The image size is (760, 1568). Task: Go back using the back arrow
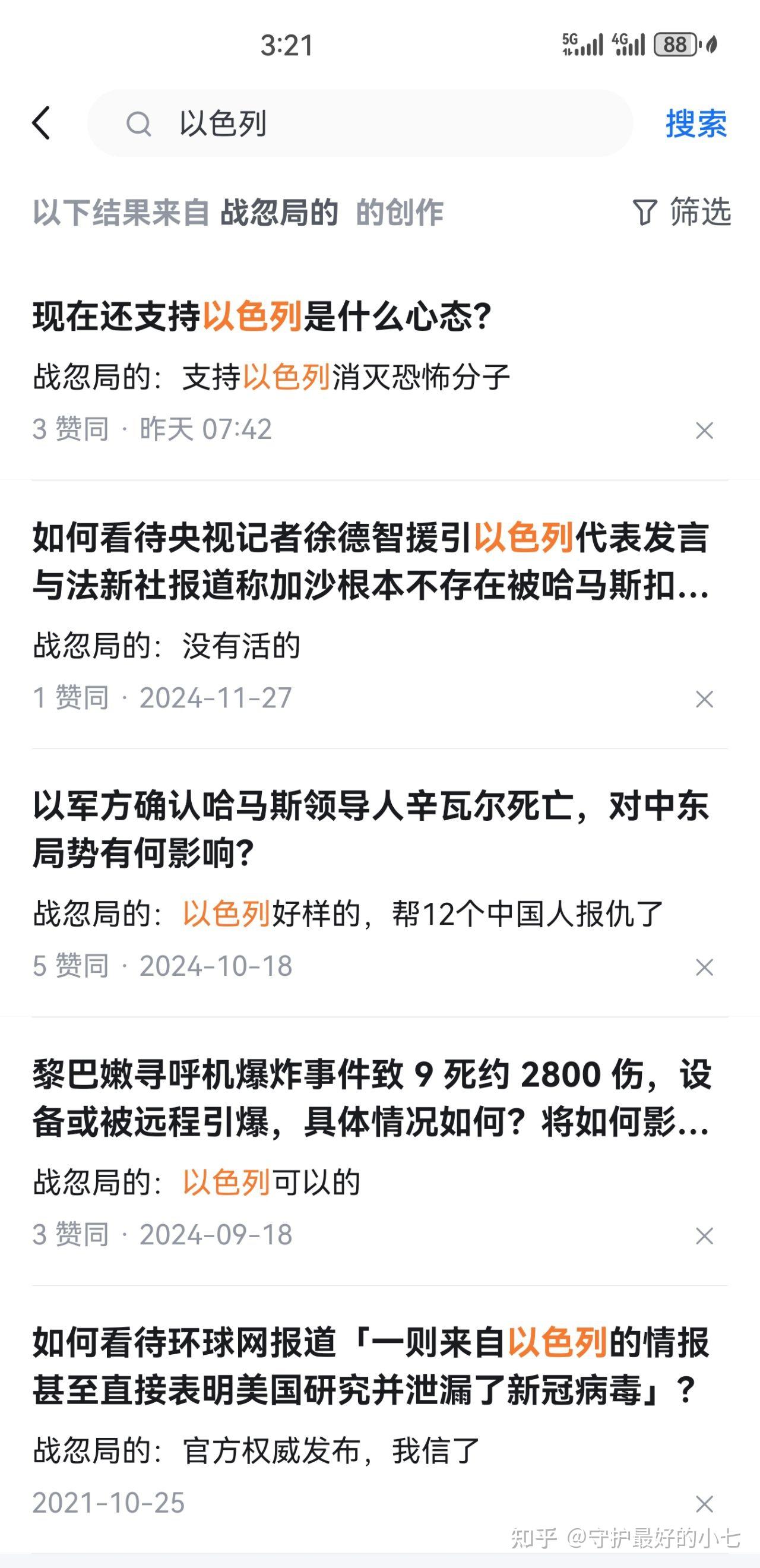coord(41,123)
